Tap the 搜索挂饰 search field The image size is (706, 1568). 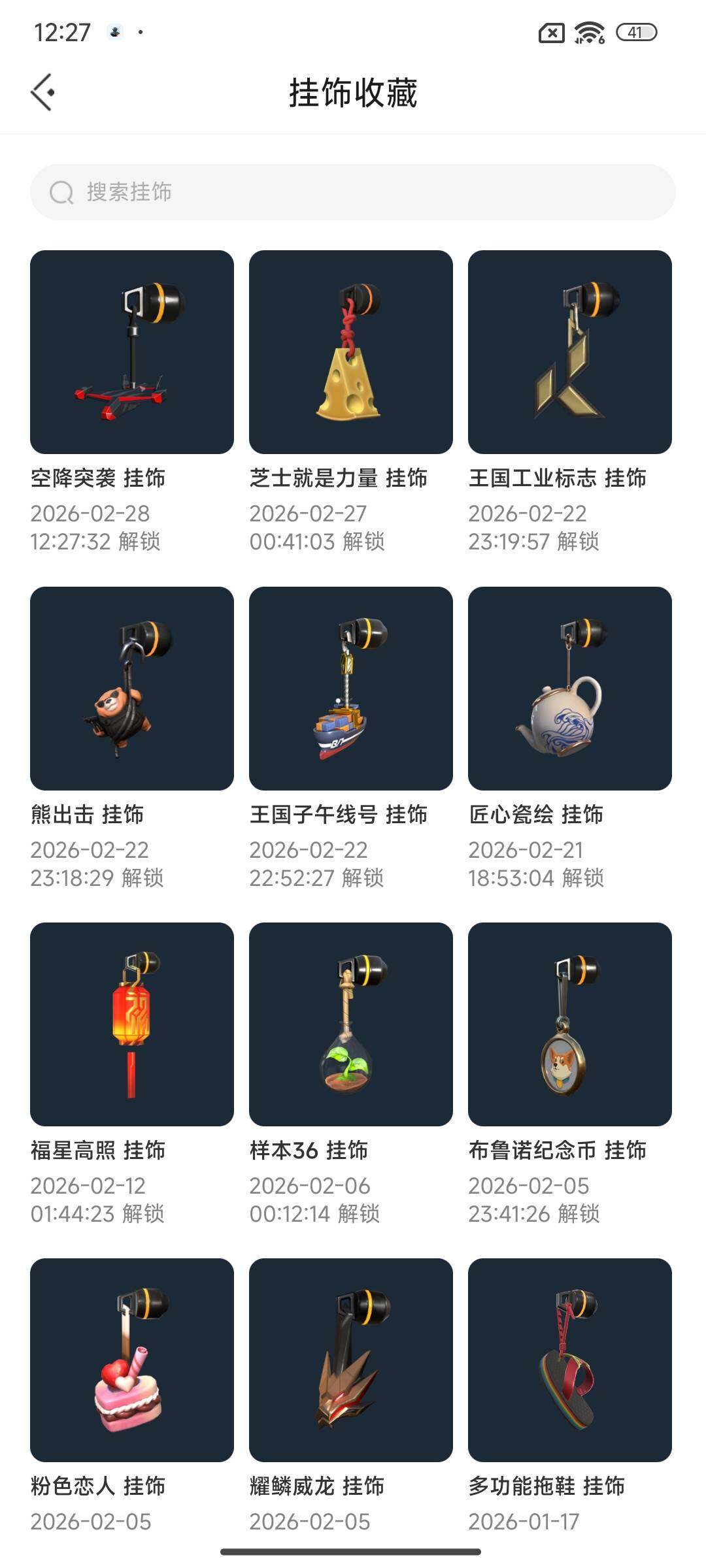point(353,193)
